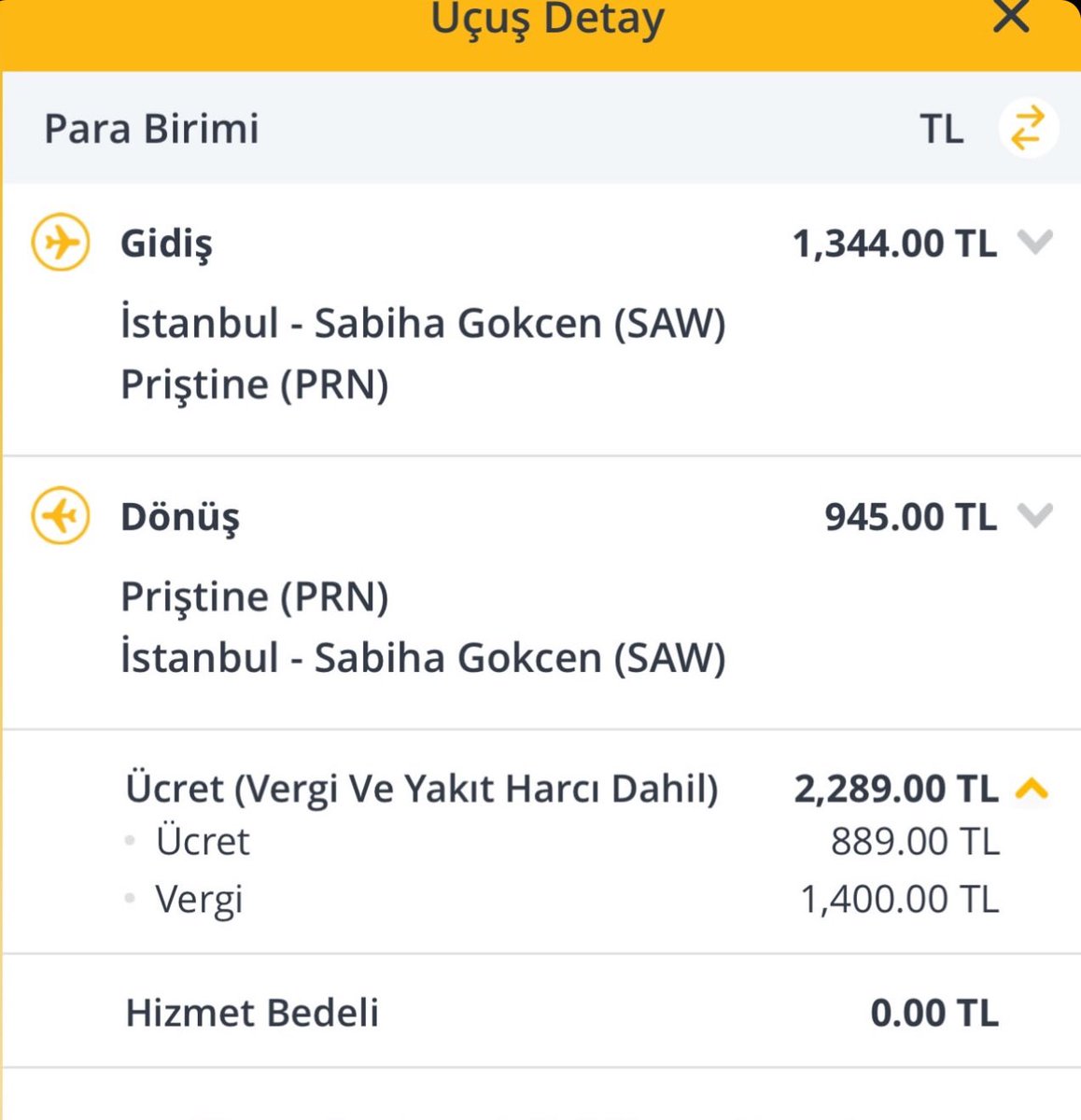Collapse the Ücret breakdown chevron
1081x1120 pixels.
click(x=1032, y=790)
